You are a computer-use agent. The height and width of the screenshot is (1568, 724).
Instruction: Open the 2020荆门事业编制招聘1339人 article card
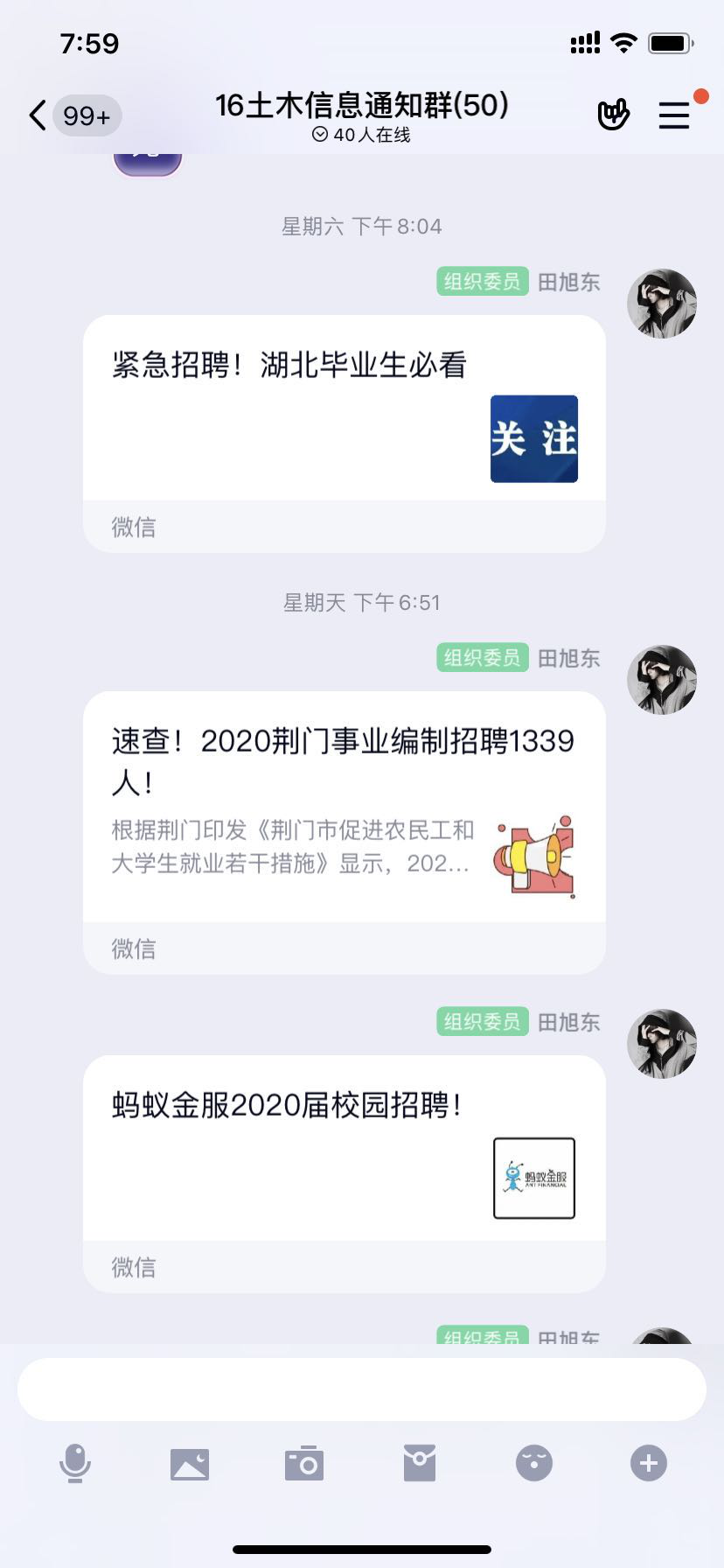344,805
